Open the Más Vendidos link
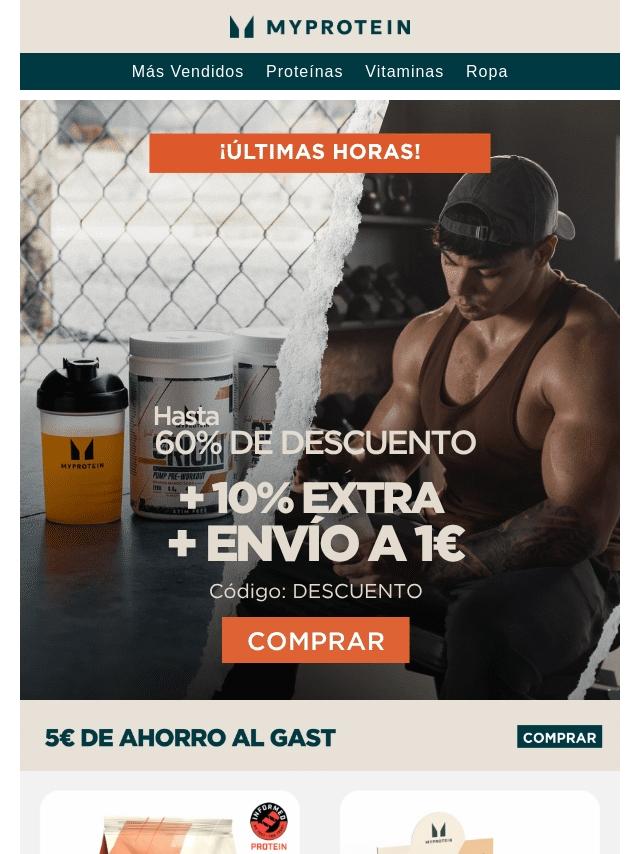The image size is (640, 854). 187,72
